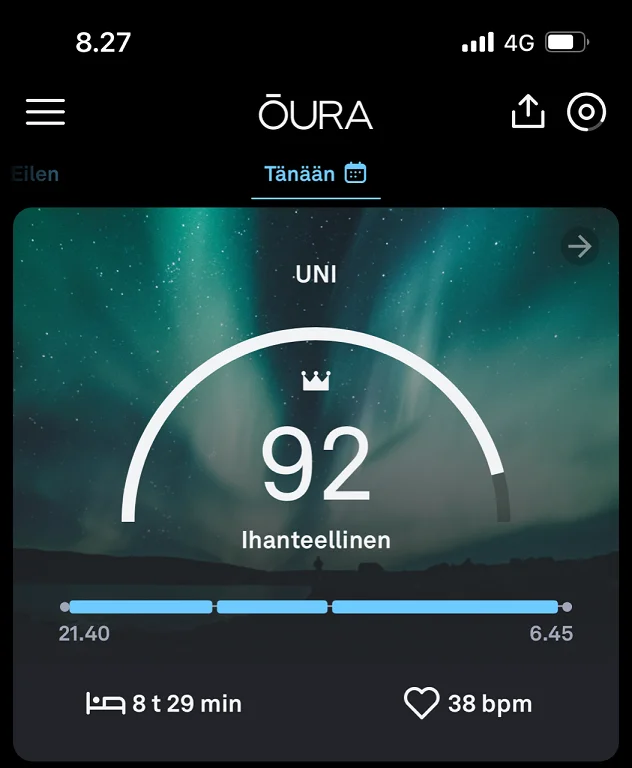Select the Tänään tab
The image size is (632, 768).
[315, 174]
